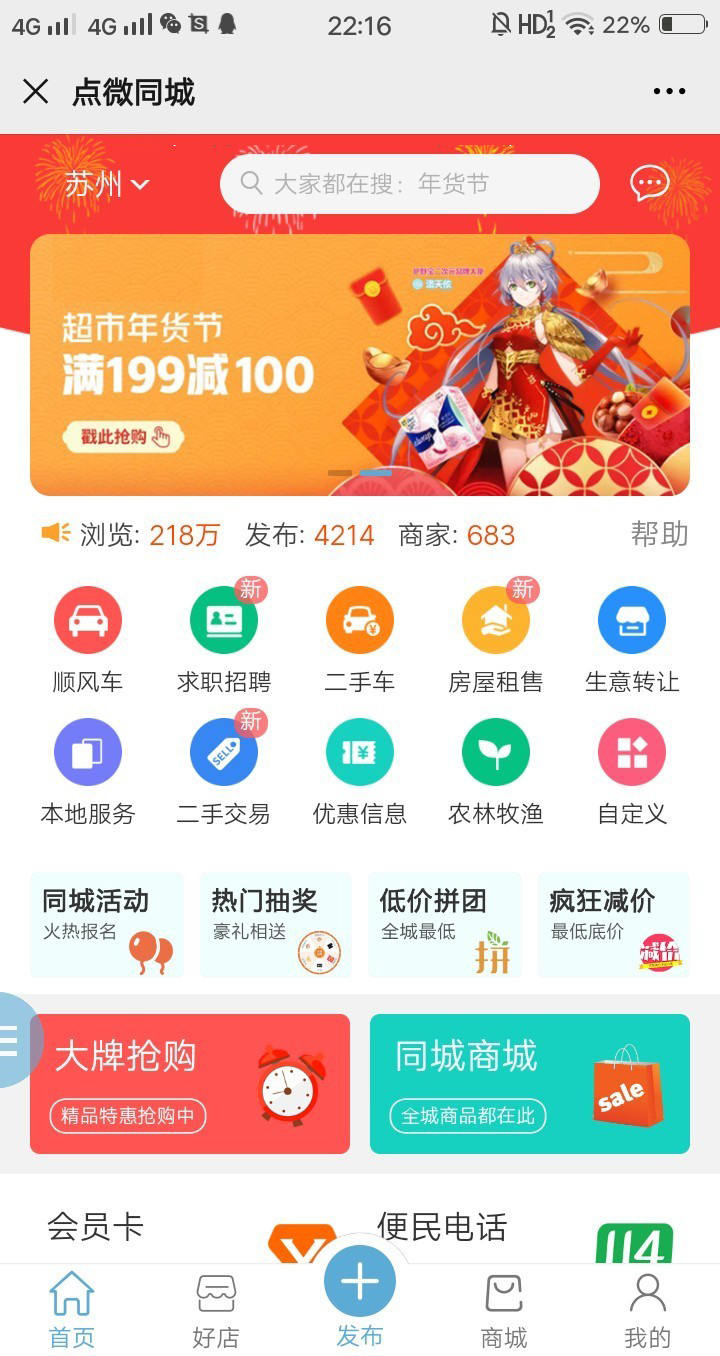Open the chat messages icon
720x1356 pixels.
coord(650,183)
